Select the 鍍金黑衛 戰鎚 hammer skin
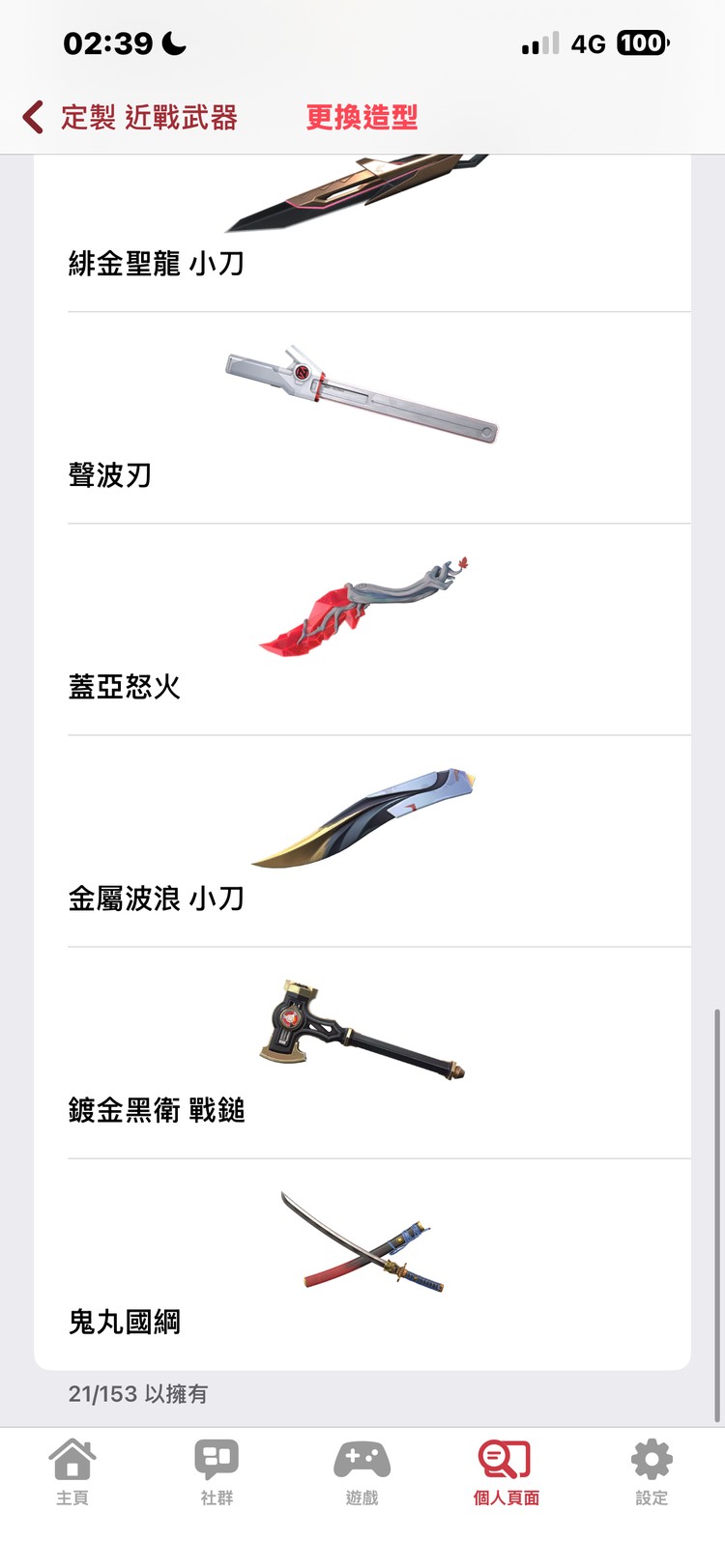Image resolution: width=725 pixels, height=1568 pixels. (x=362, y=1024)
